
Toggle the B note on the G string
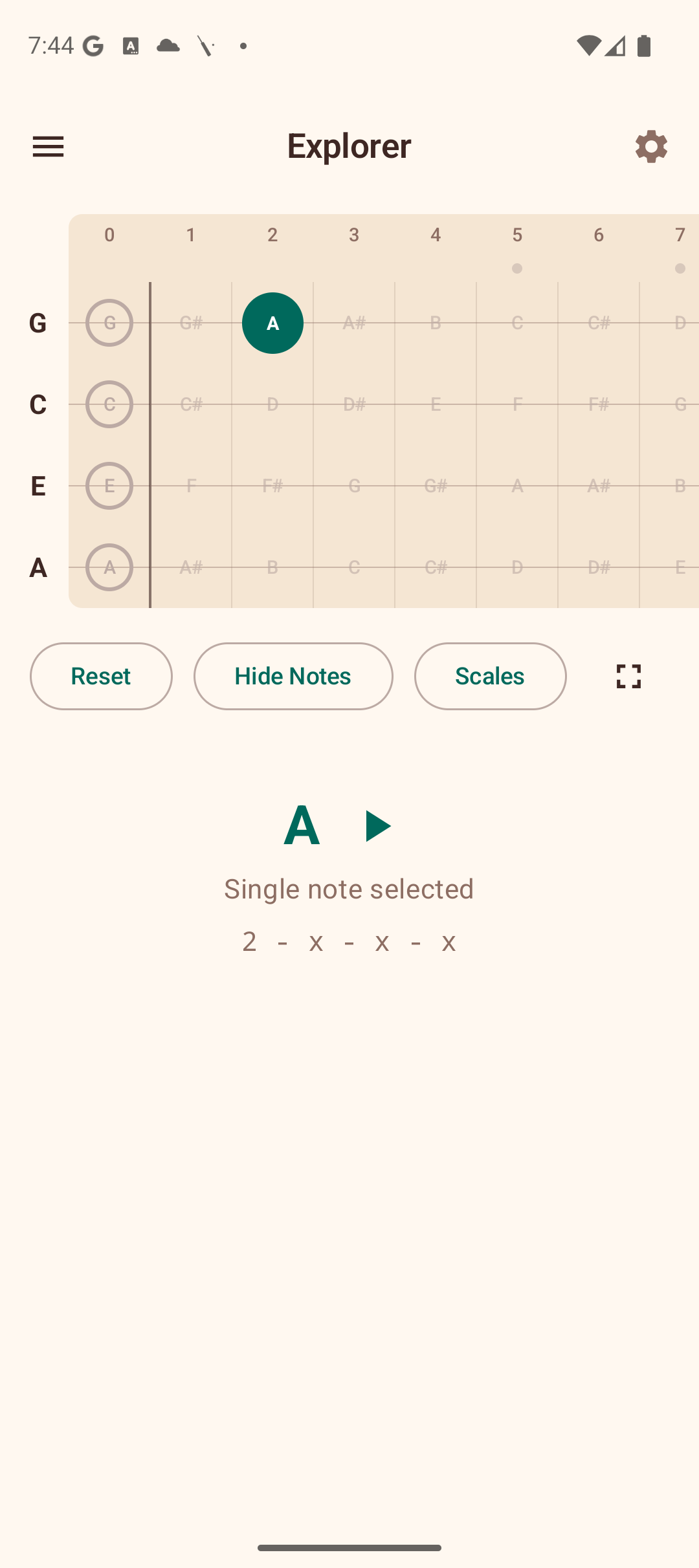pyautogui.click(x=436, y=323)
